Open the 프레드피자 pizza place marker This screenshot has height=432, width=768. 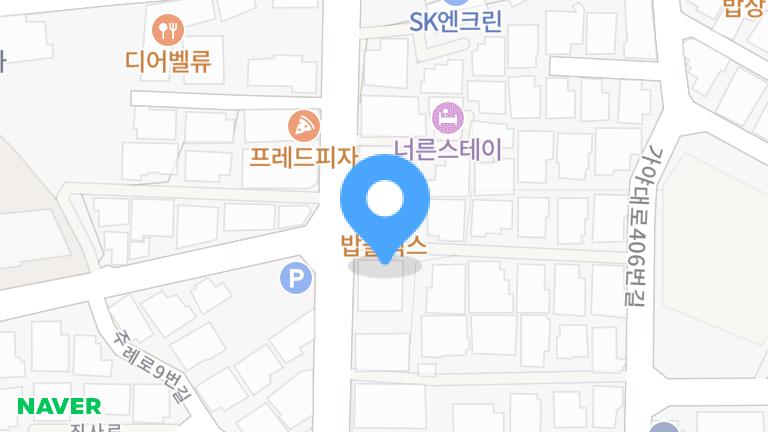302,127
